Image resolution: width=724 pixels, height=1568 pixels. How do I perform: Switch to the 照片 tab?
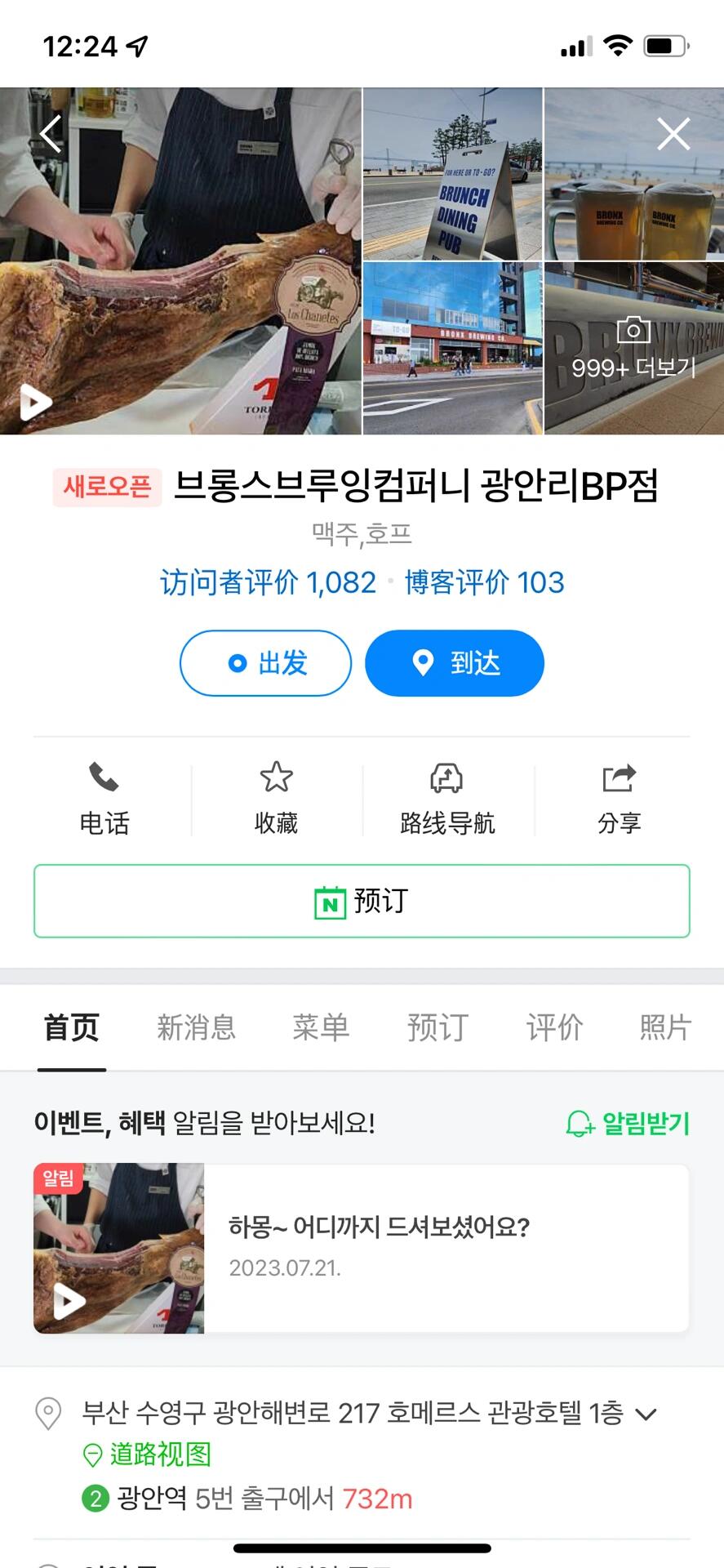(665, 1027)
